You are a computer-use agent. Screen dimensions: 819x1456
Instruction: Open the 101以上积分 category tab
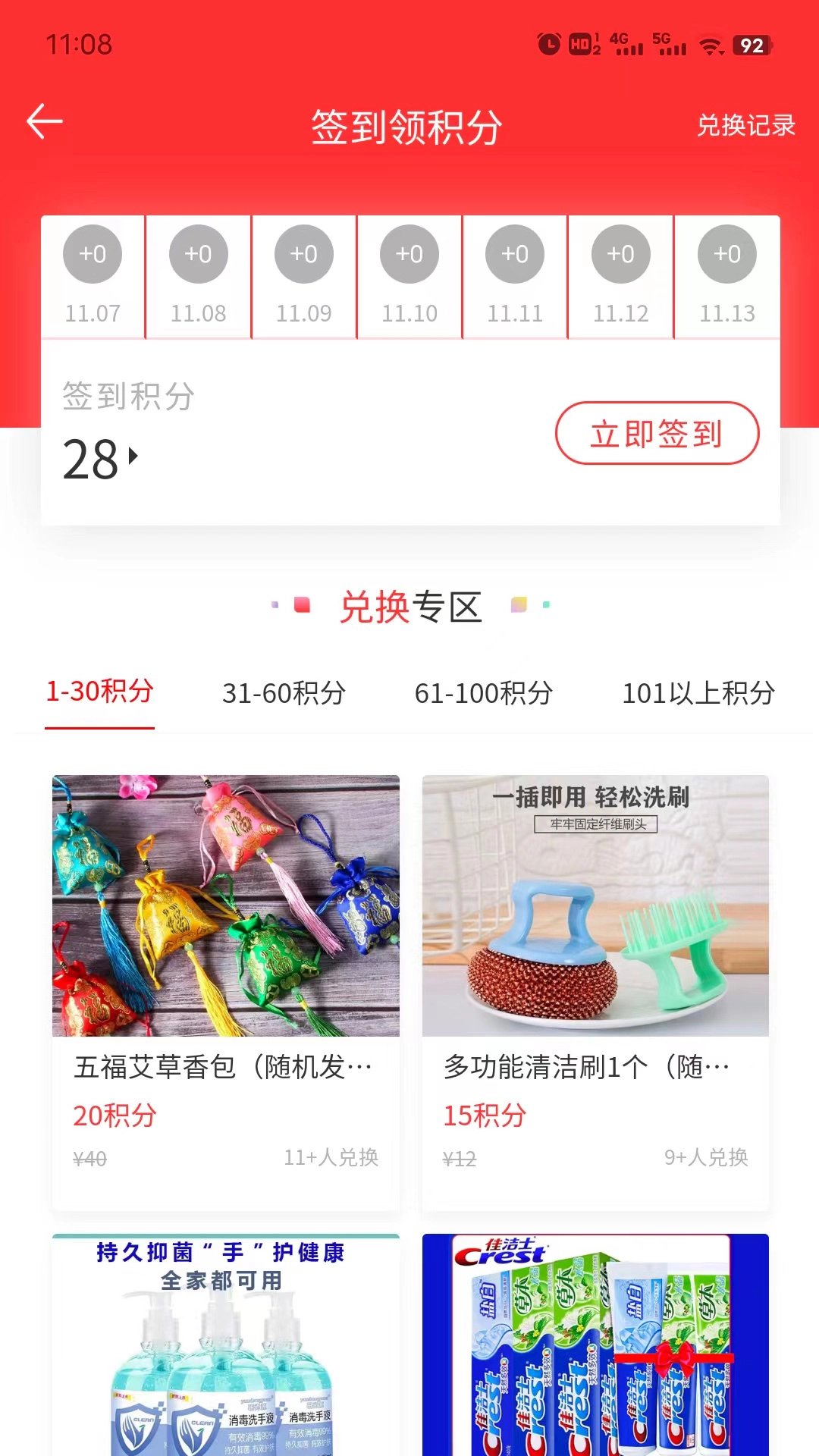[699, 692]
